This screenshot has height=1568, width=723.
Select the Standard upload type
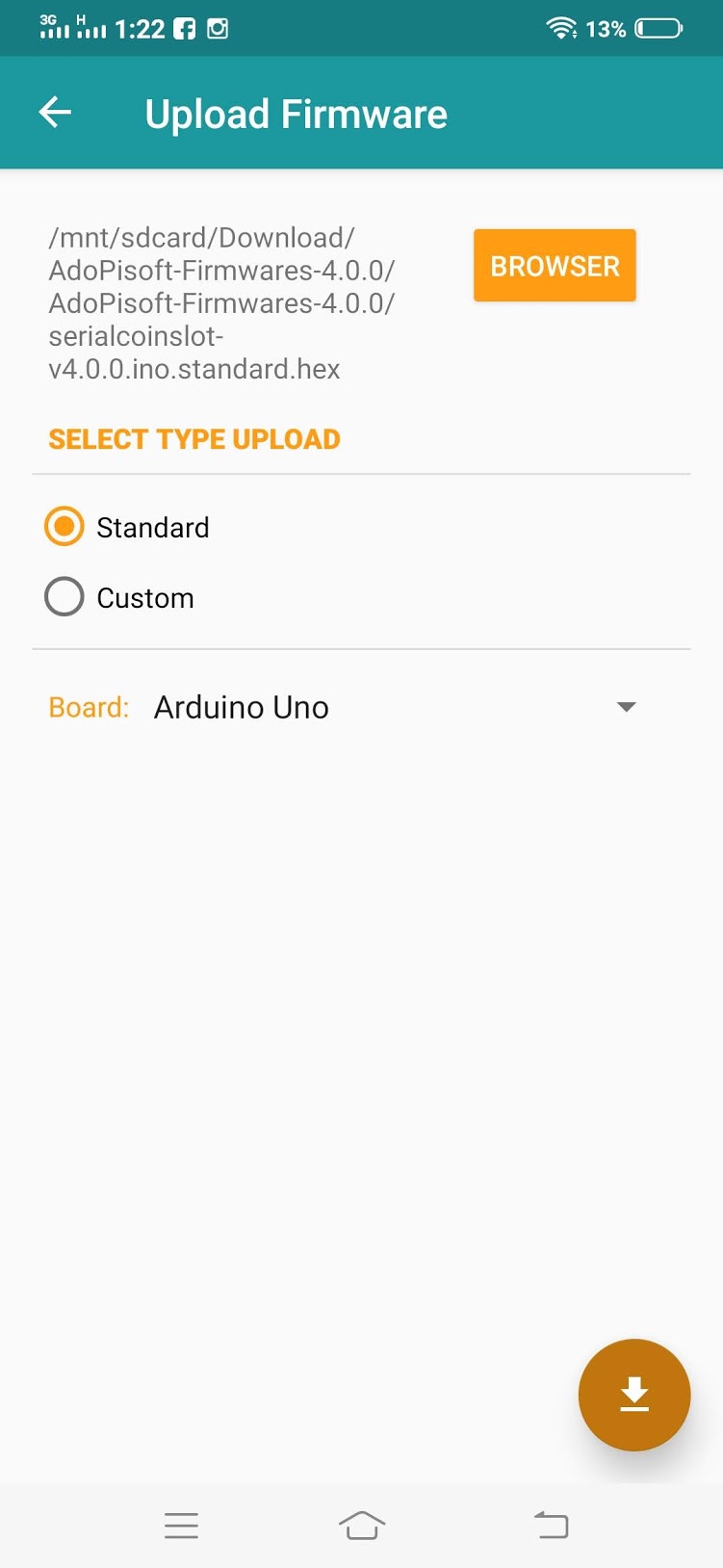point(65,527)
